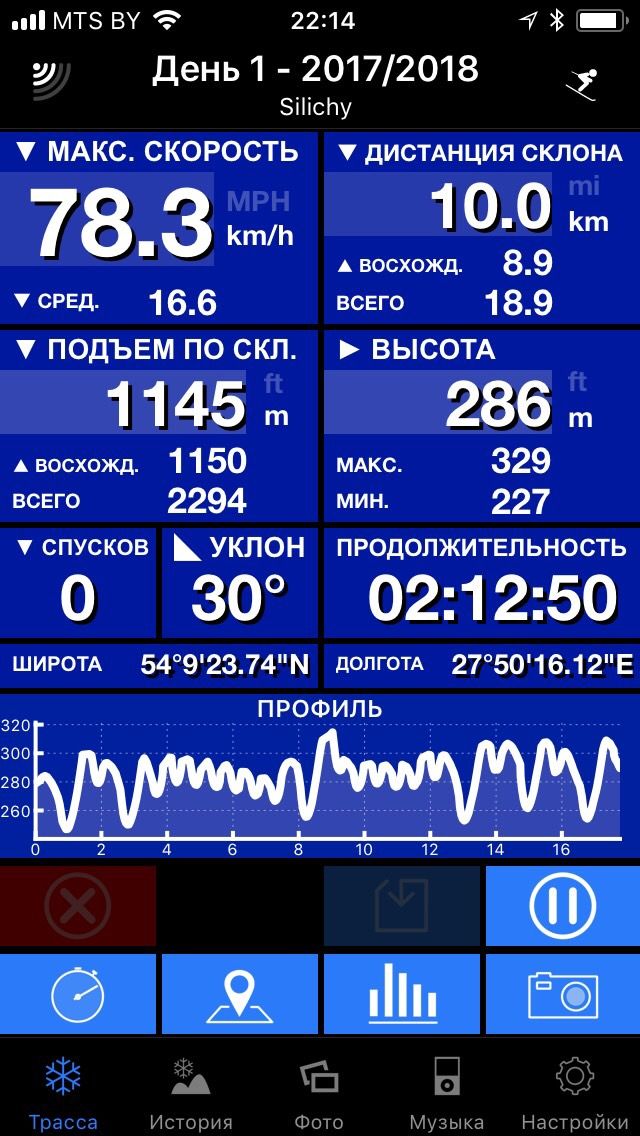This screenshot has width=640, height=1136.
Task: Open the Настройки tab
Action: pyautogui.click(x=575, y=1093)
